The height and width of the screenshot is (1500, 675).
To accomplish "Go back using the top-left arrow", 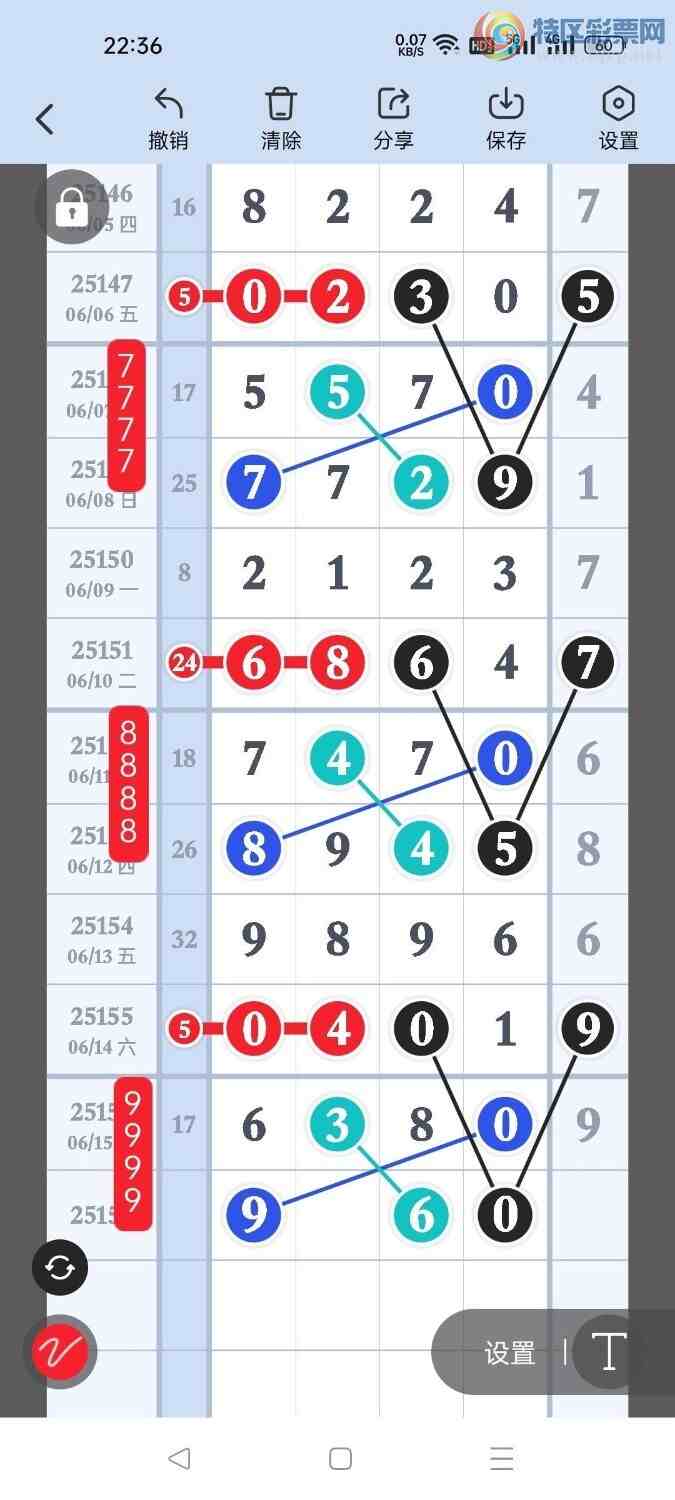I will [x=44, y=120].
